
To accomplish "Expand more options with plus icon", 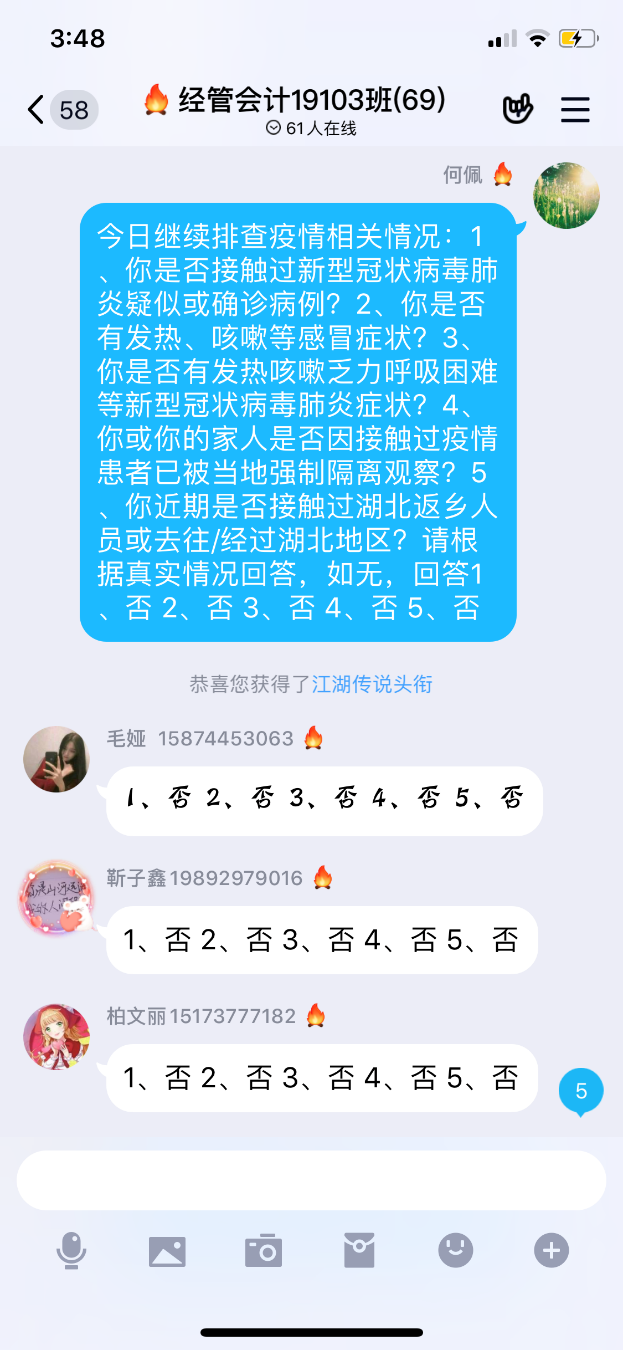I will pos(551,1250).
